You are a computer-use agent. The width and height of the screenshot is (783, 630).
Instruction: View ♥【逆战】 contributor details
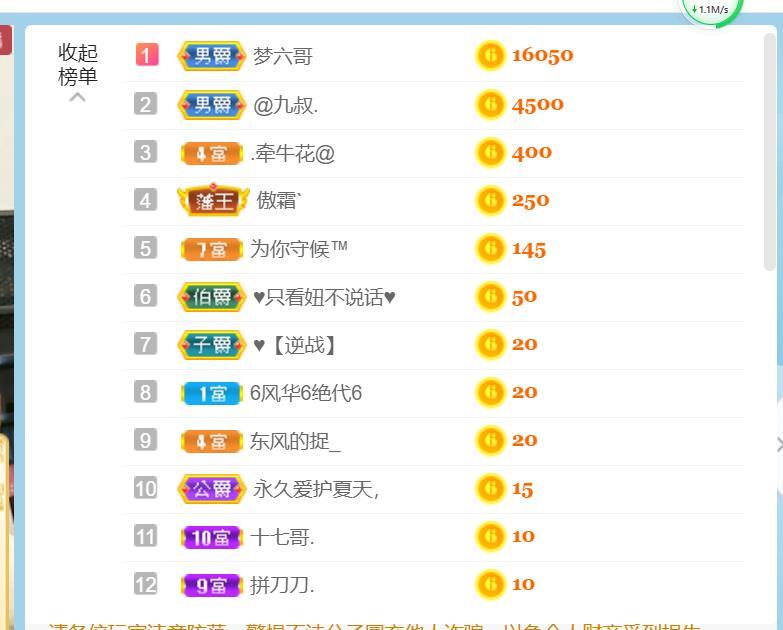click(x=297, y=345)
